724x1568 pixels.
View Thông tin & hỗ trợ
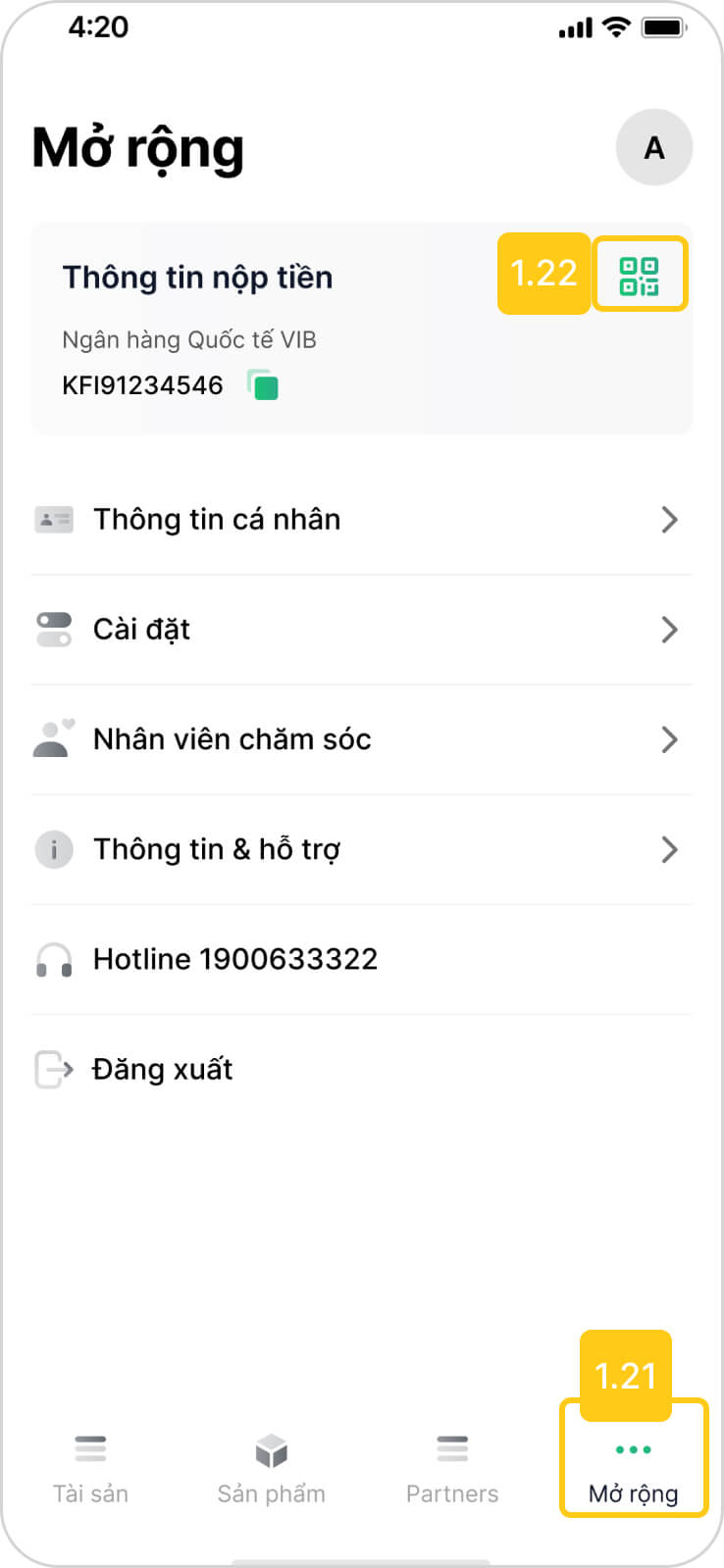pos(361,849)
